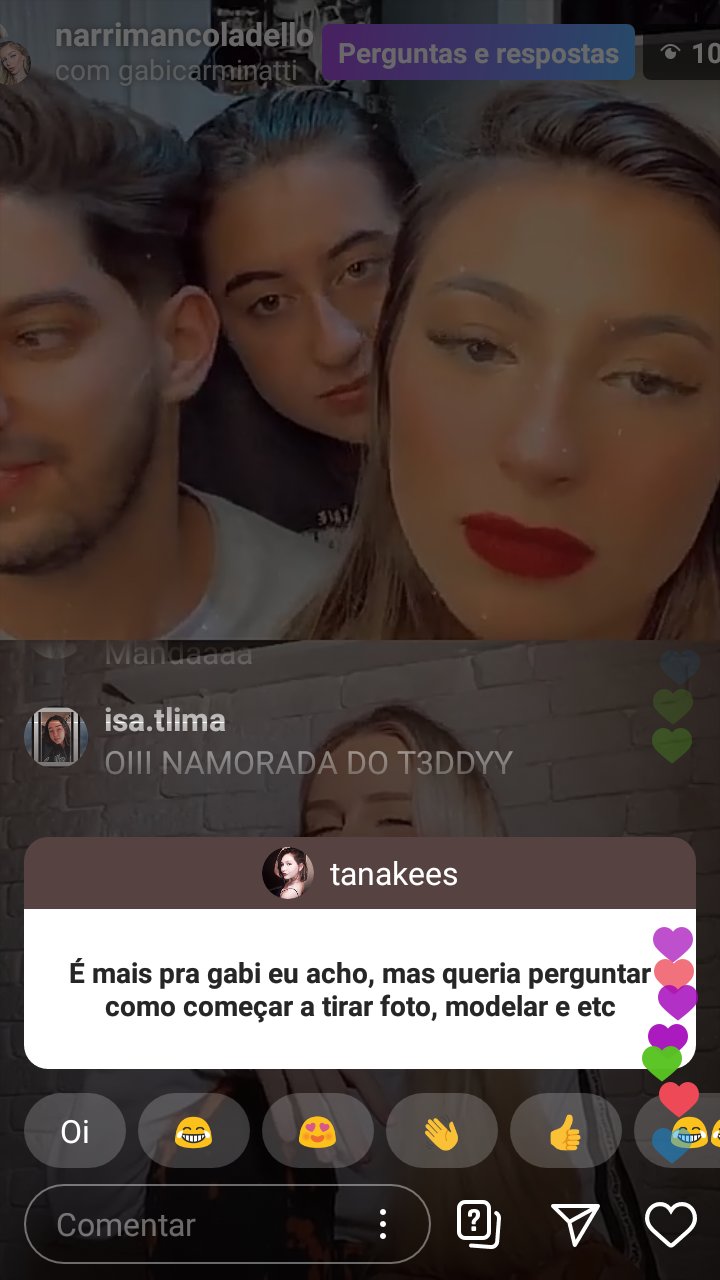Open isa.tlima's profile picture
Screen dimensions: 720x1280
click(x=56, y=736)
